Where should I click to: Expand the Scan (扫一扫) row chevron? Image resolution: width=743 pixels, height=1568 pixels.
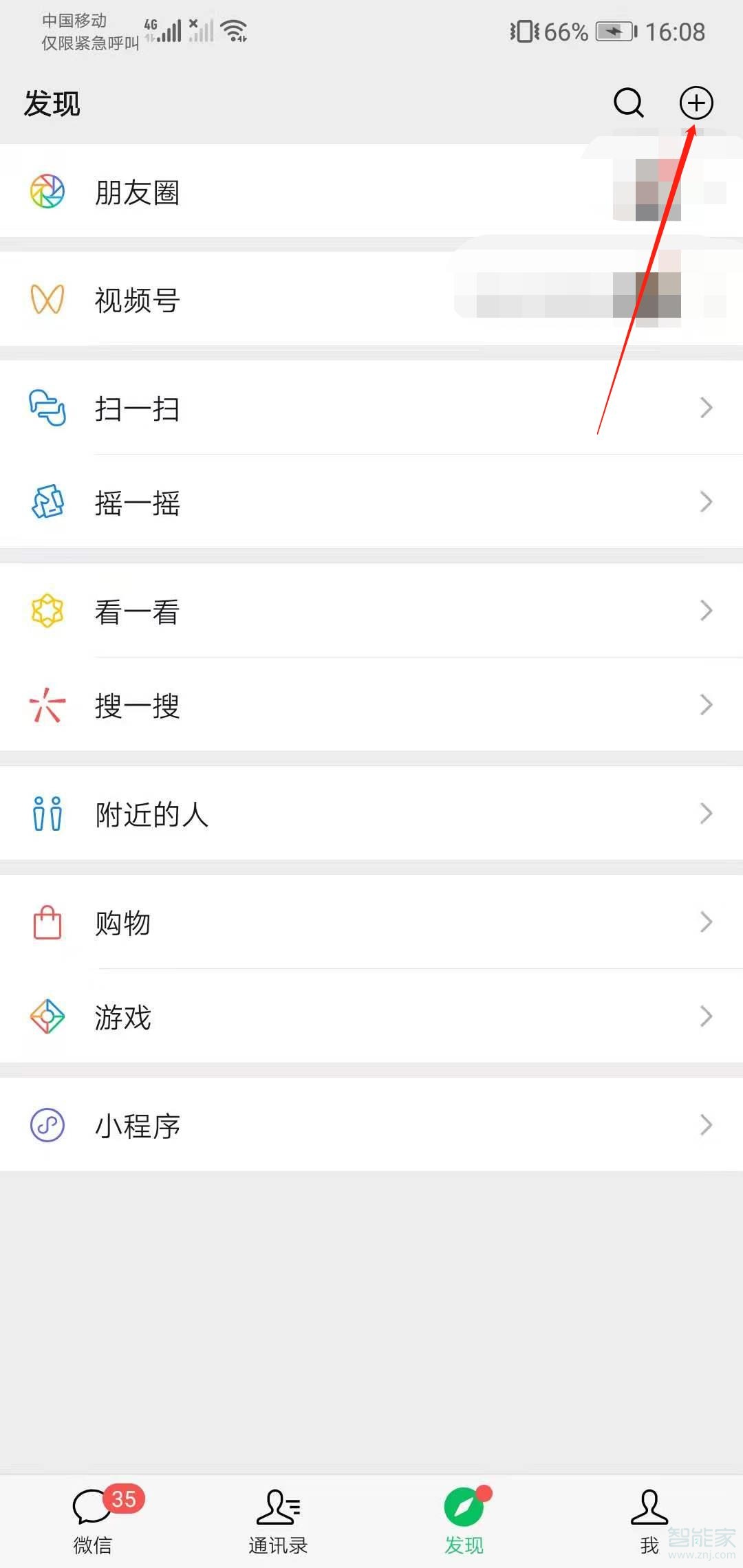click(x=707, y=408)
